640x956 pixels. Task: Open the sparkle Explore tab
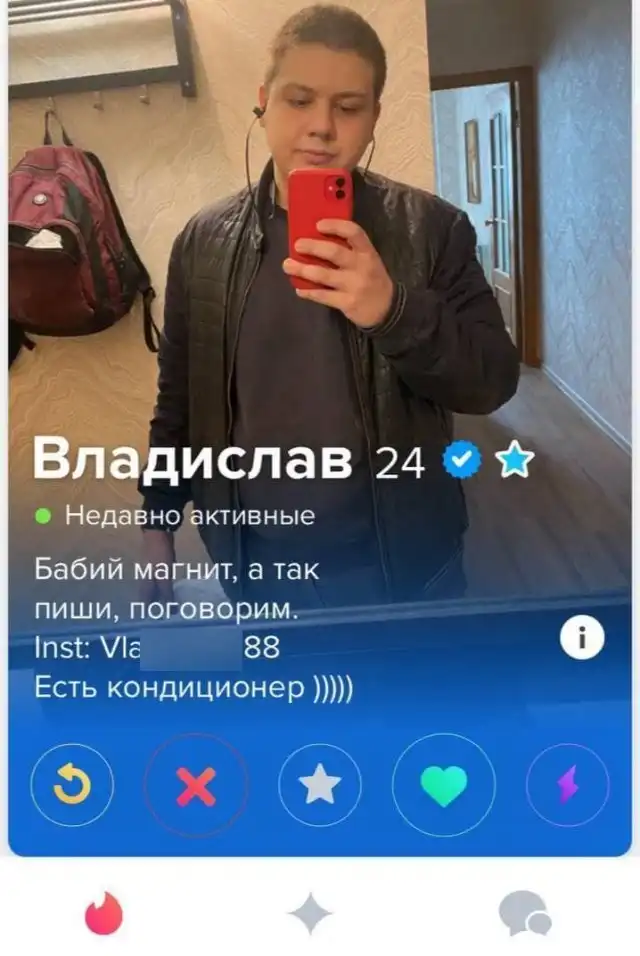[x=311, y=912]
